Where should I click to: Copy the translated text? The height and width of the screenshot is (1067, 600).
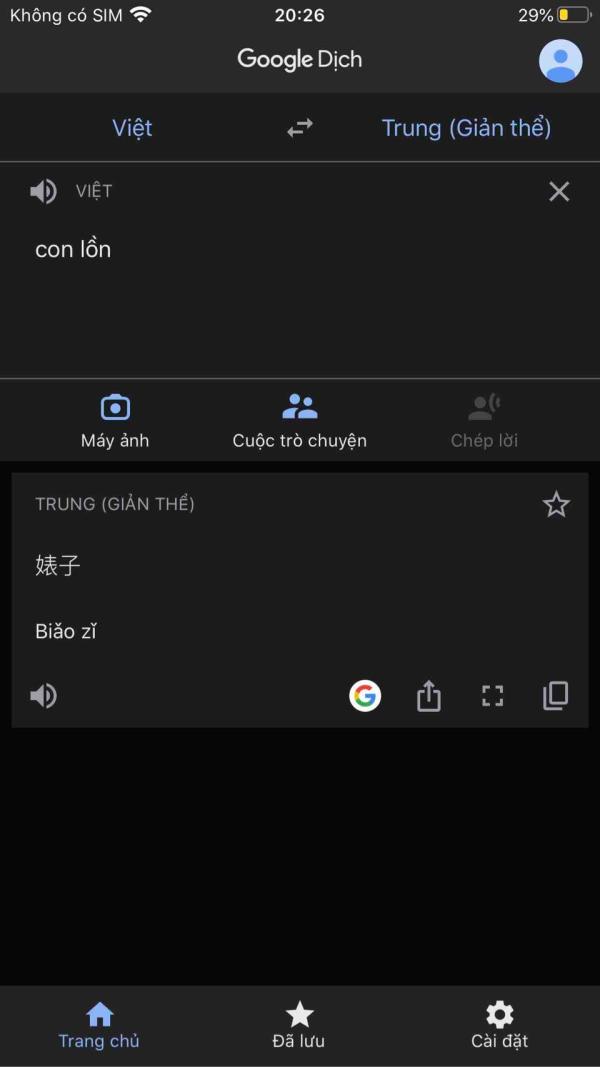tap(556, 696)
